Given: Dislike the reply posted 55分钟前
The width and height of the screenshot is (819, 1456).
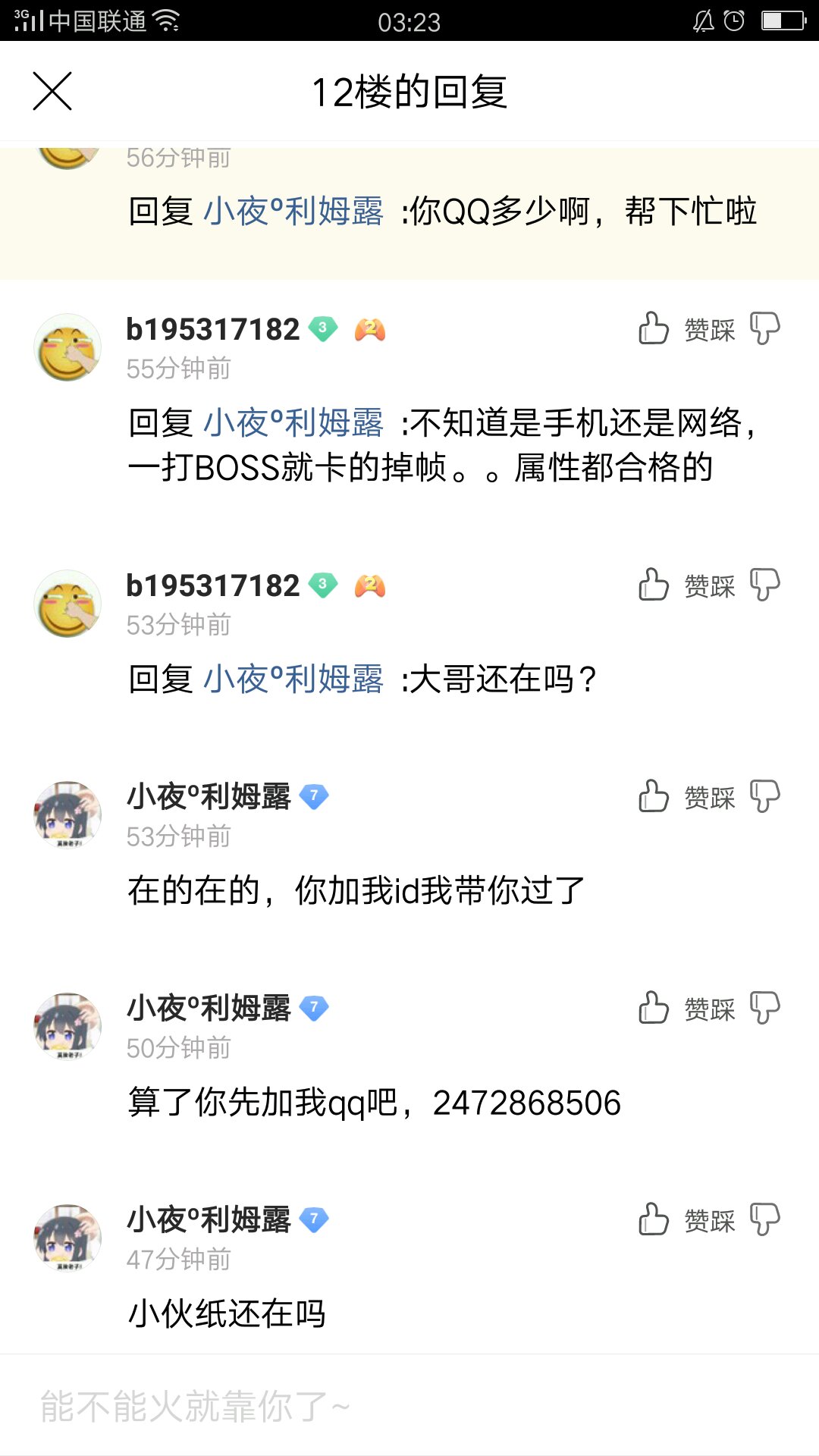Looking at the screenshot, I should pyautogui.click(x=764, y=329).
